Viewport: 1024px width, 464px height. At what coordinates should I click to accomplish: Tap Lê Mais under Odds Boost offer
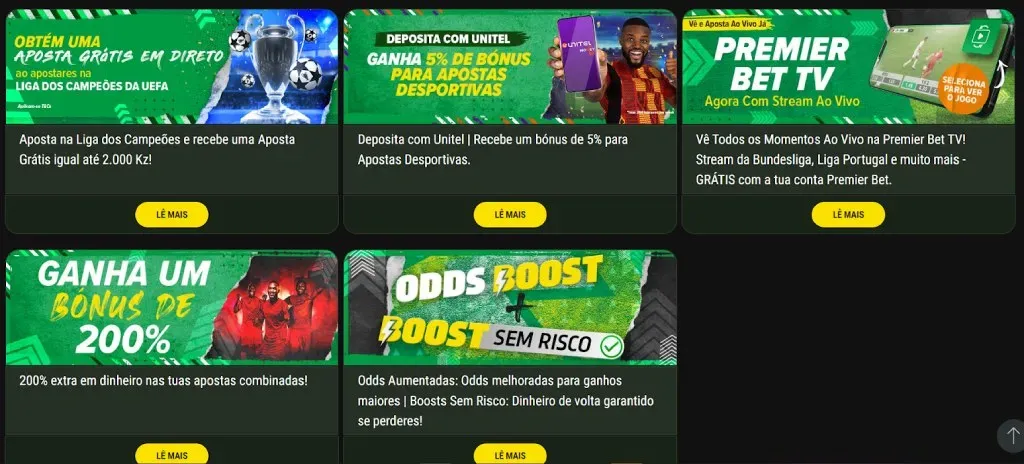pos(509,454)
